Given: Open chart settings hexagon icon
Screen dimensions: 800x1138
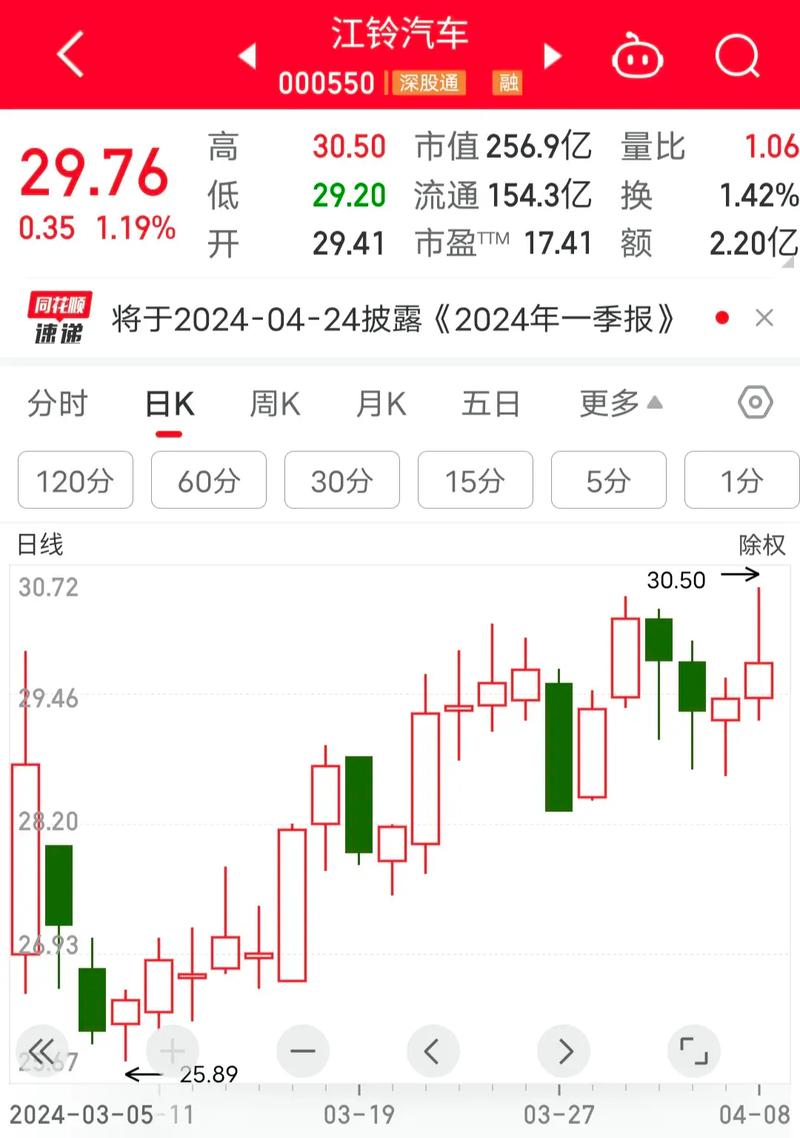Looking at the screenshot, I should (x=755, y=403).
